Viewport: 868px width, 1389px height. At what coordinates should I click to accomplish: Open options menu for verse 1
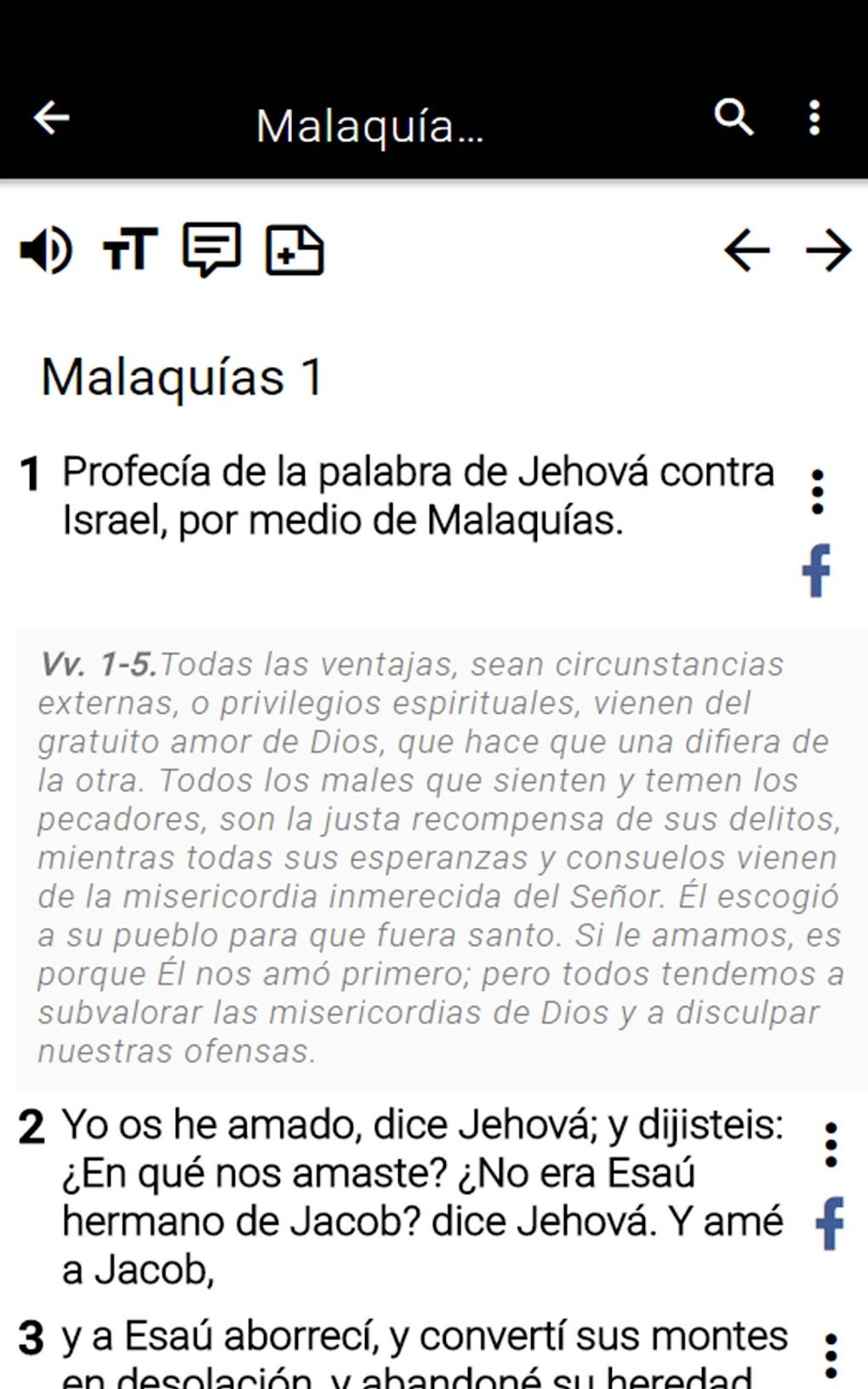pos(817,492)
